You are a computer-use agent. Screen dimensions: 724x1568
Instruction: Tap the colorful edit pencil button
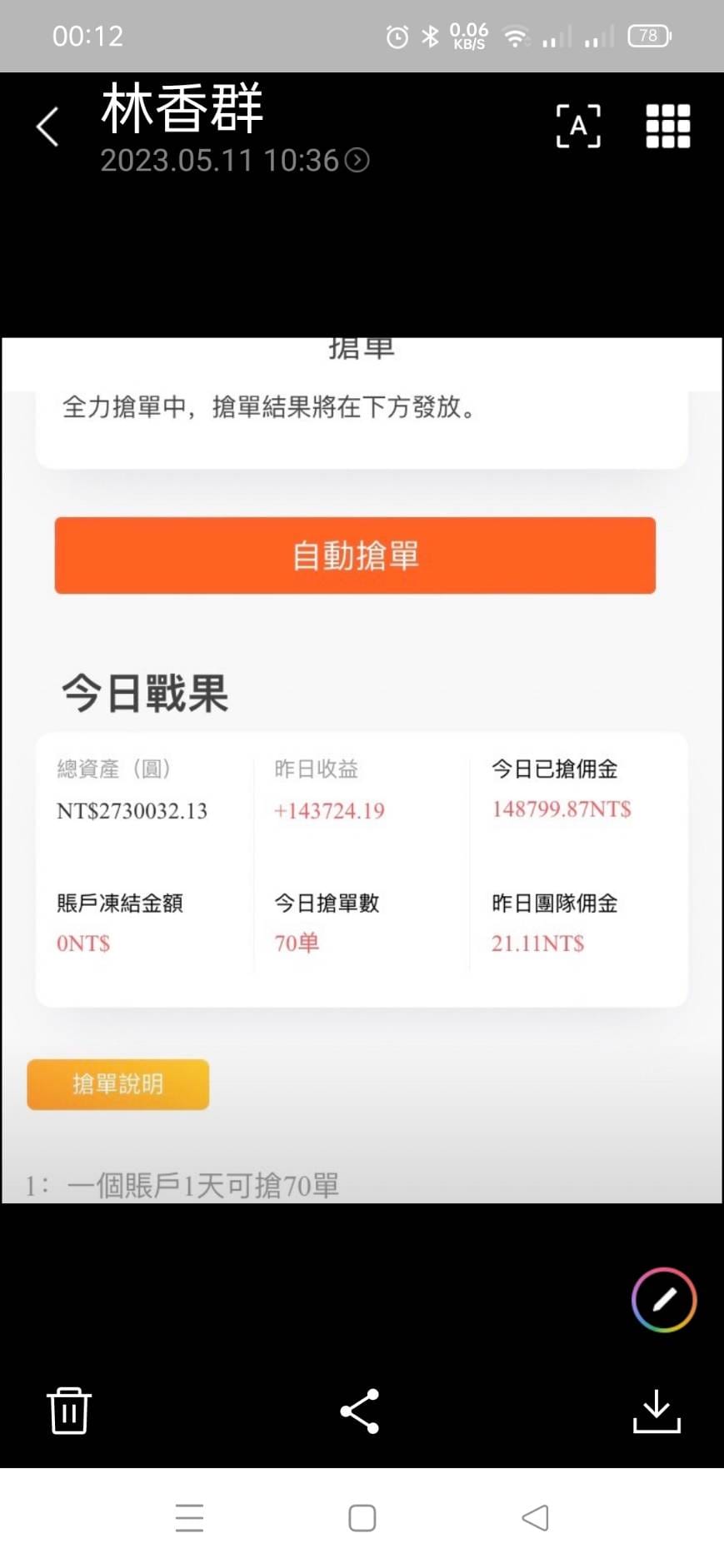tap(664, 1300)
